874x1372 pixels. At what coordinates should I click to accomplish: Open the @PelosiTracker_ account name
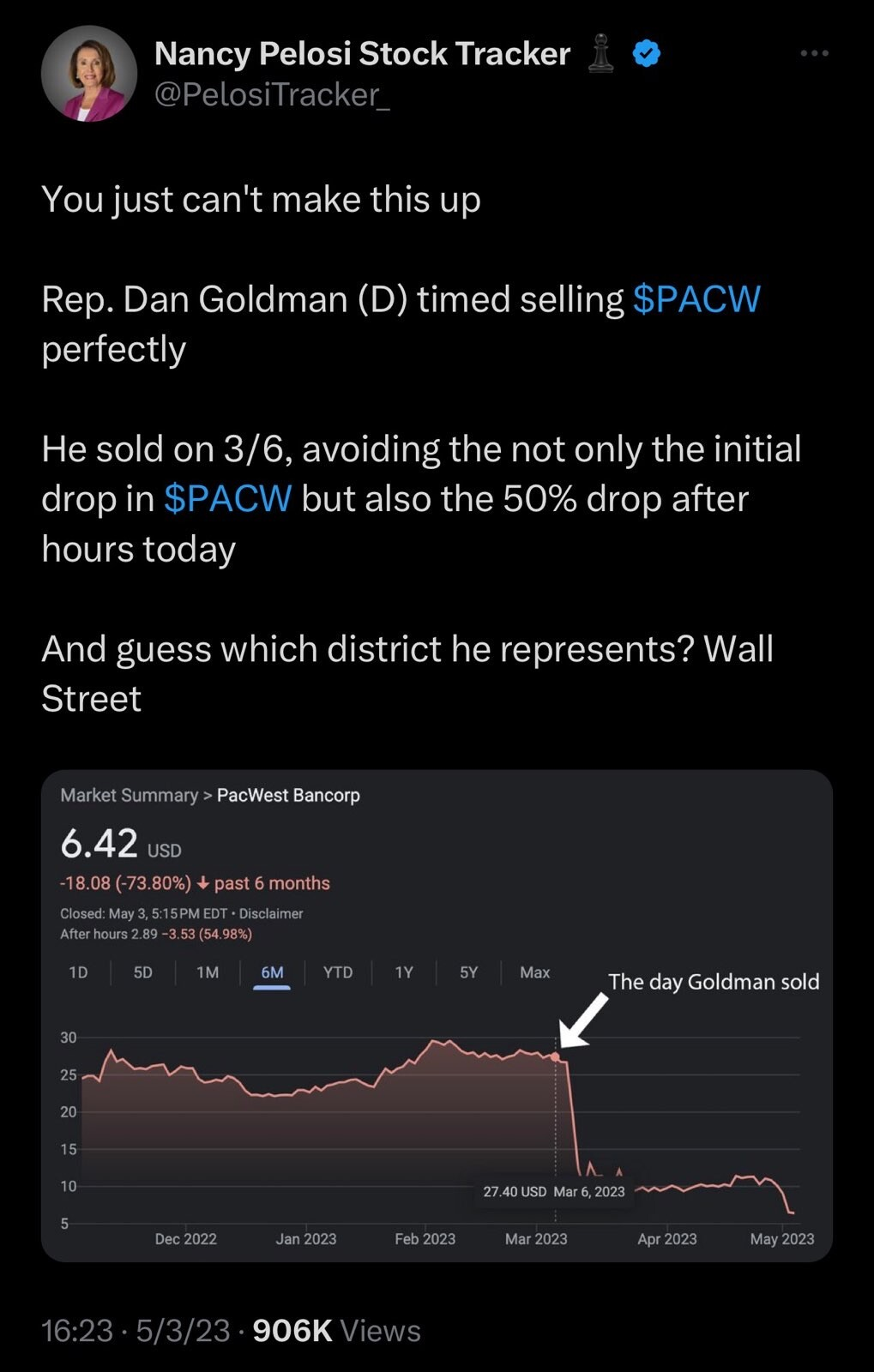point(272,94)
